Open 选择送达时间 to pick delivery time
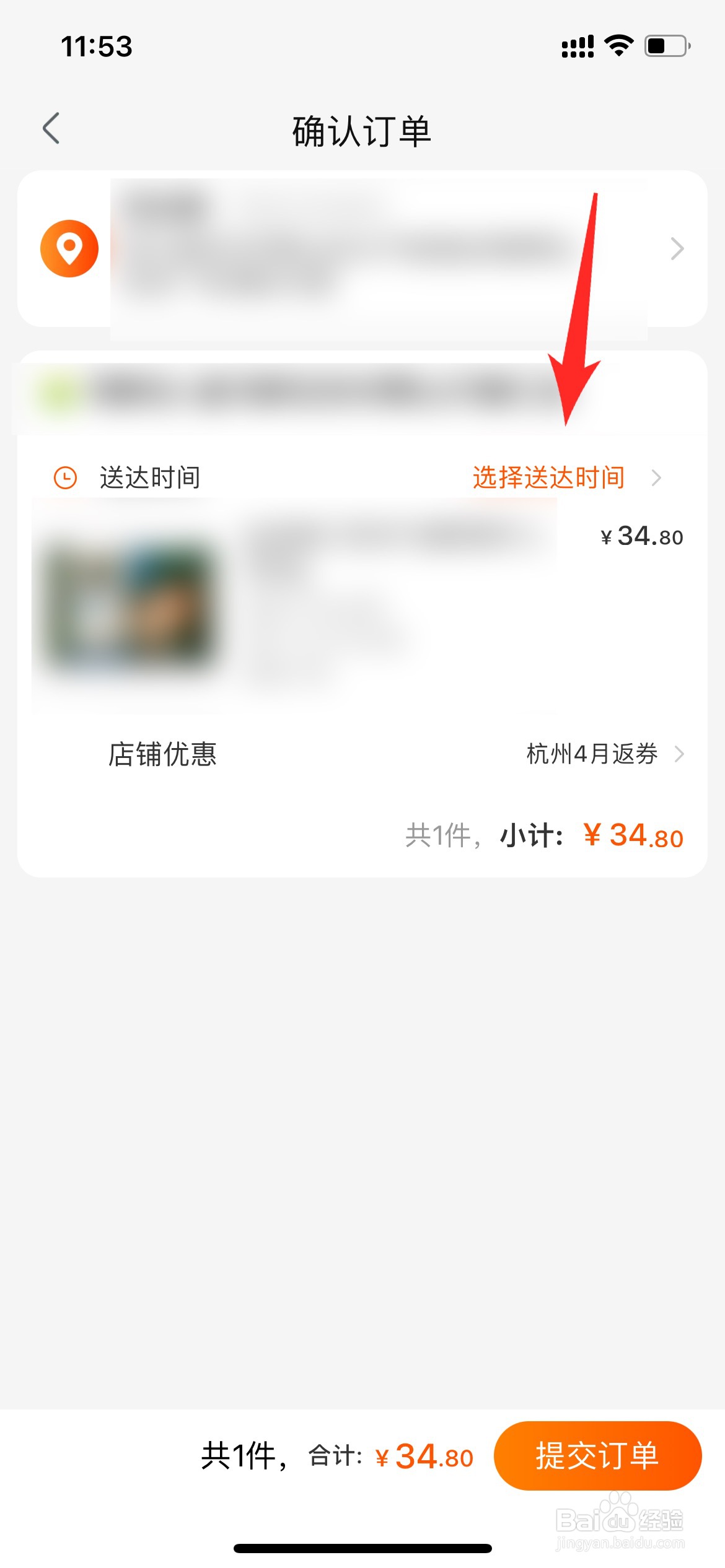The width and height of the screenshot is (725, 1568). [x=548, y=477]
